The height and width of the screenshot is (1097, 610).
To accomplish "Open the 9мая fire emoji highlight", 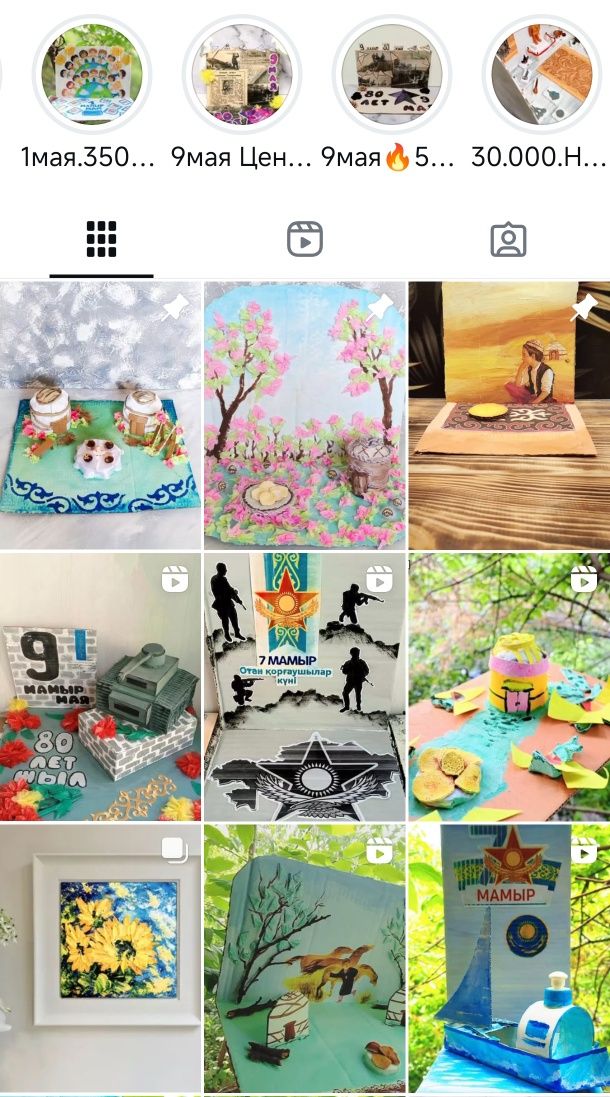I will click(391, 75).
